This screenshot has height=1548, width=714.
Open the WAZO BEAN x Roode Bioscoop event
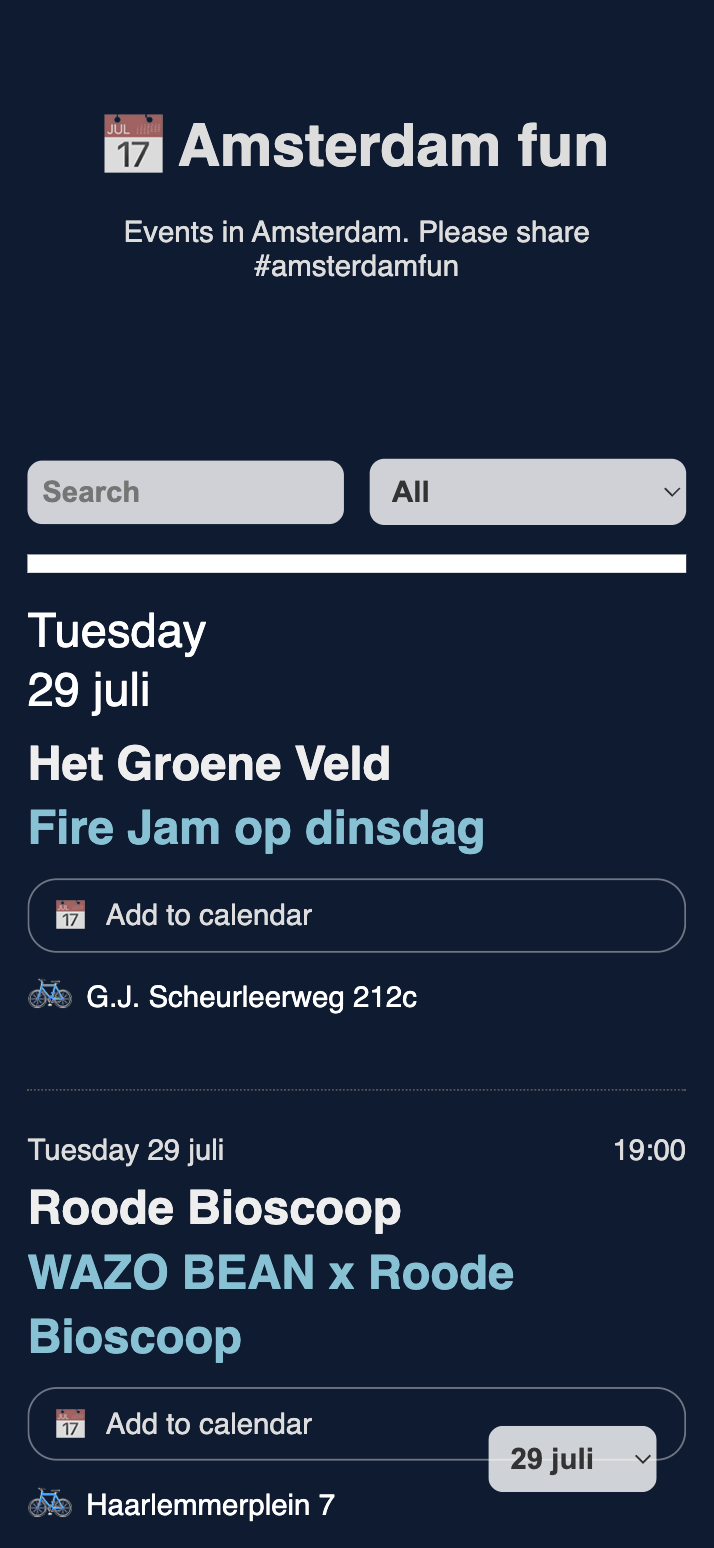(x=271, y=1304)
